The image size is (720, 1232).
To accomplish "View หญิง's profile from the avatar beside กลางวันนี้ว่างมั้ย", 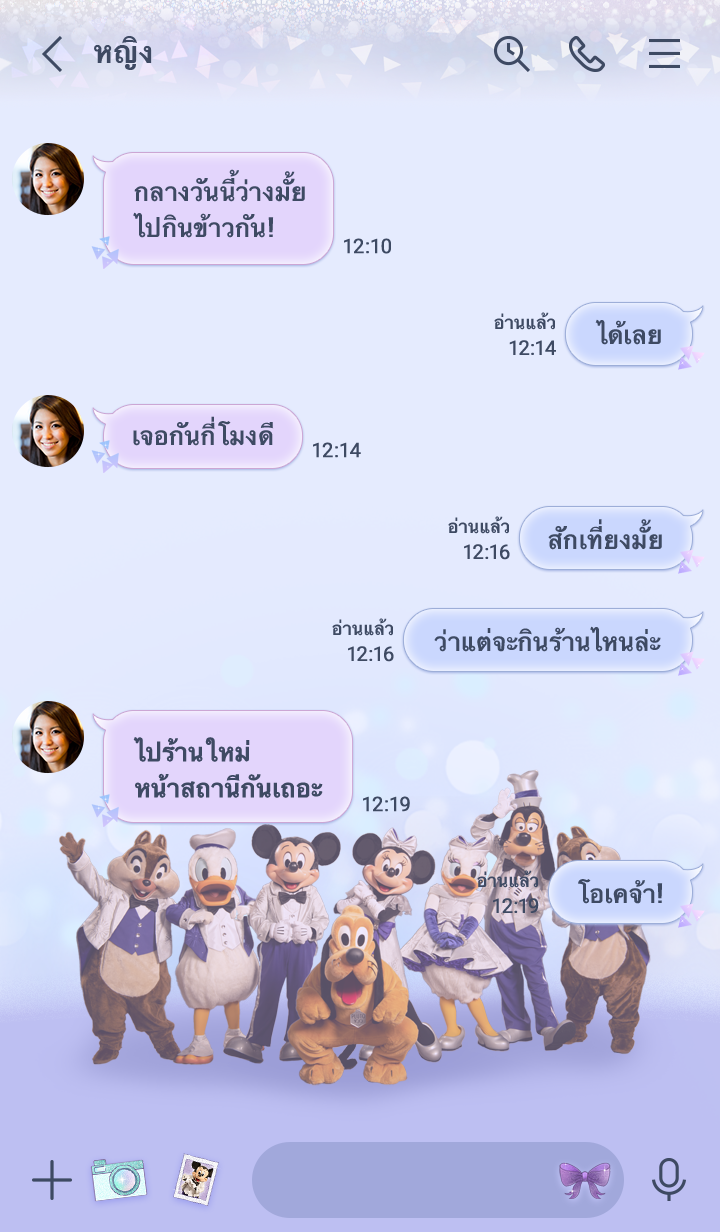I will tap(48, 179).
